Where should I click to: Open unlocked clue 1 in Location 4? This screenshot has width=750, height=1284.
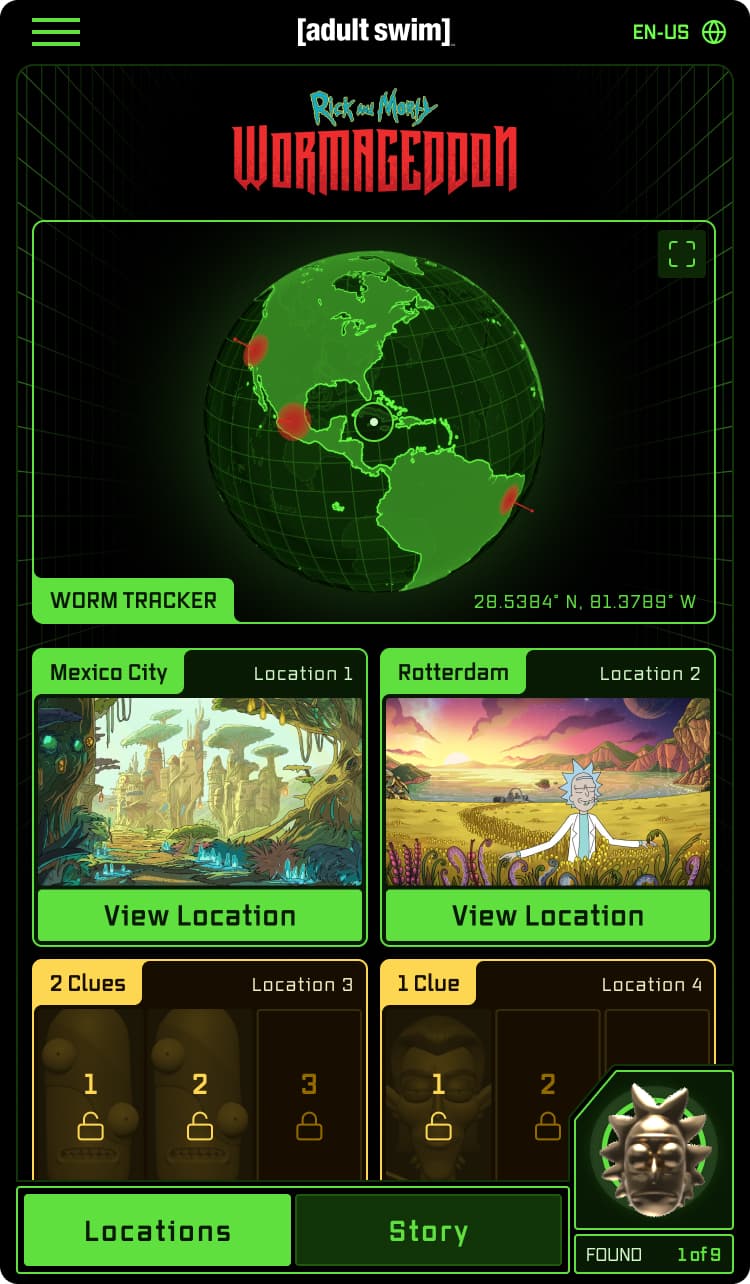click(x=438, y=1095)
